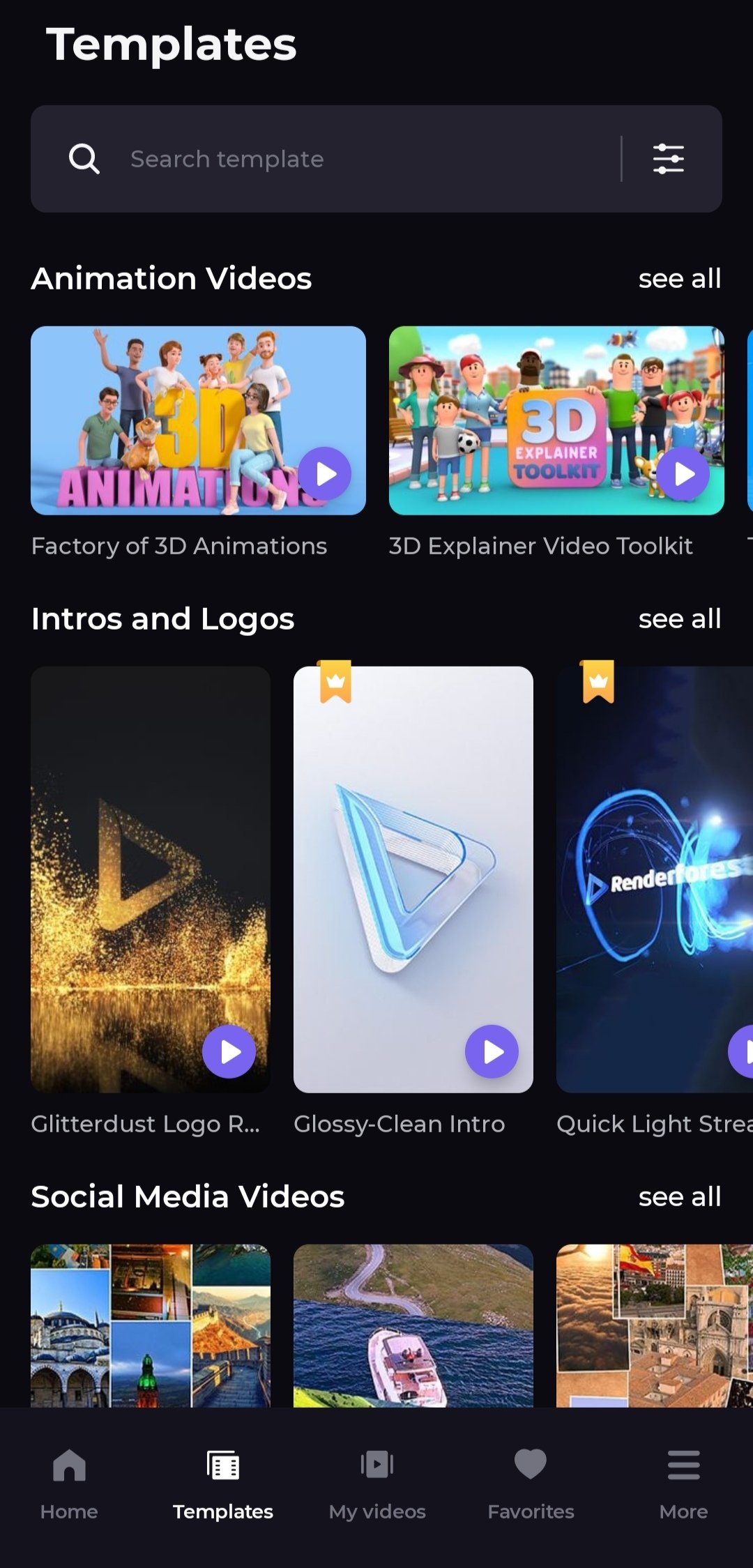Screen dimensions: 753x1568
Task: See all Social Media Videos
Action: pyautogui.click(x=679, y=1197)
